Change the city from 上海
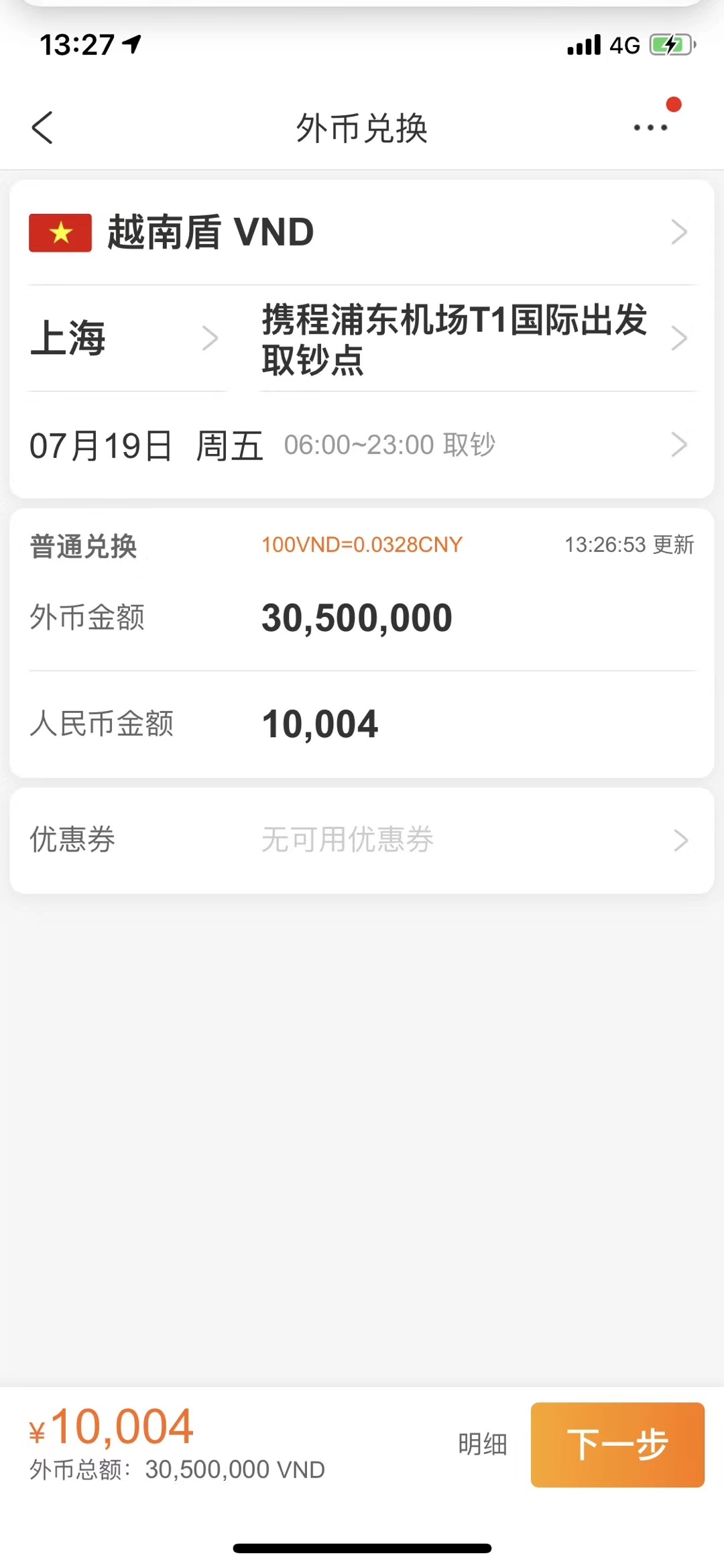The image size is (724, 1568). (x=125, y=338)
